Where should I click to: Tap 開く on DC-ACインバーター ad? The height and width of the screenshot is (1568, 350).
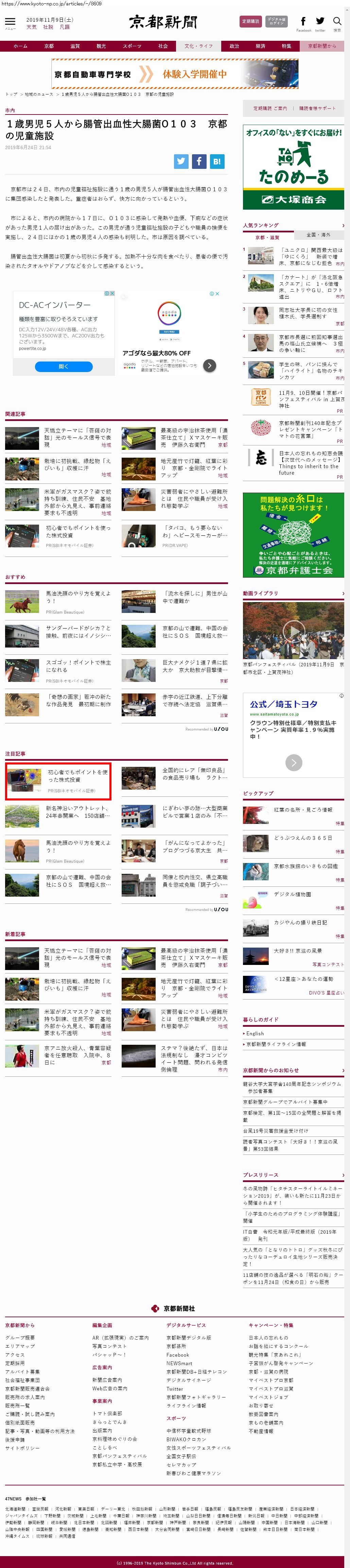click(x=63, y=367)
